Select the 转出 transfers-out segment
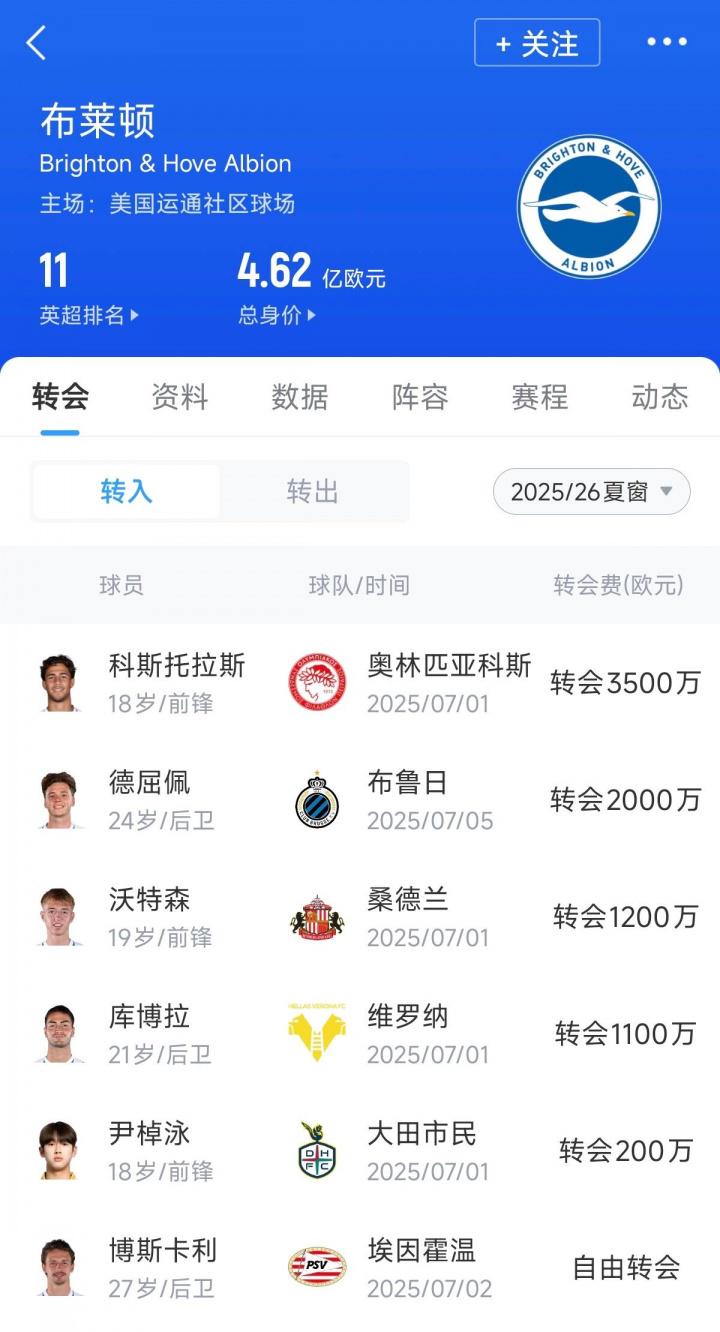 point(313,492)
